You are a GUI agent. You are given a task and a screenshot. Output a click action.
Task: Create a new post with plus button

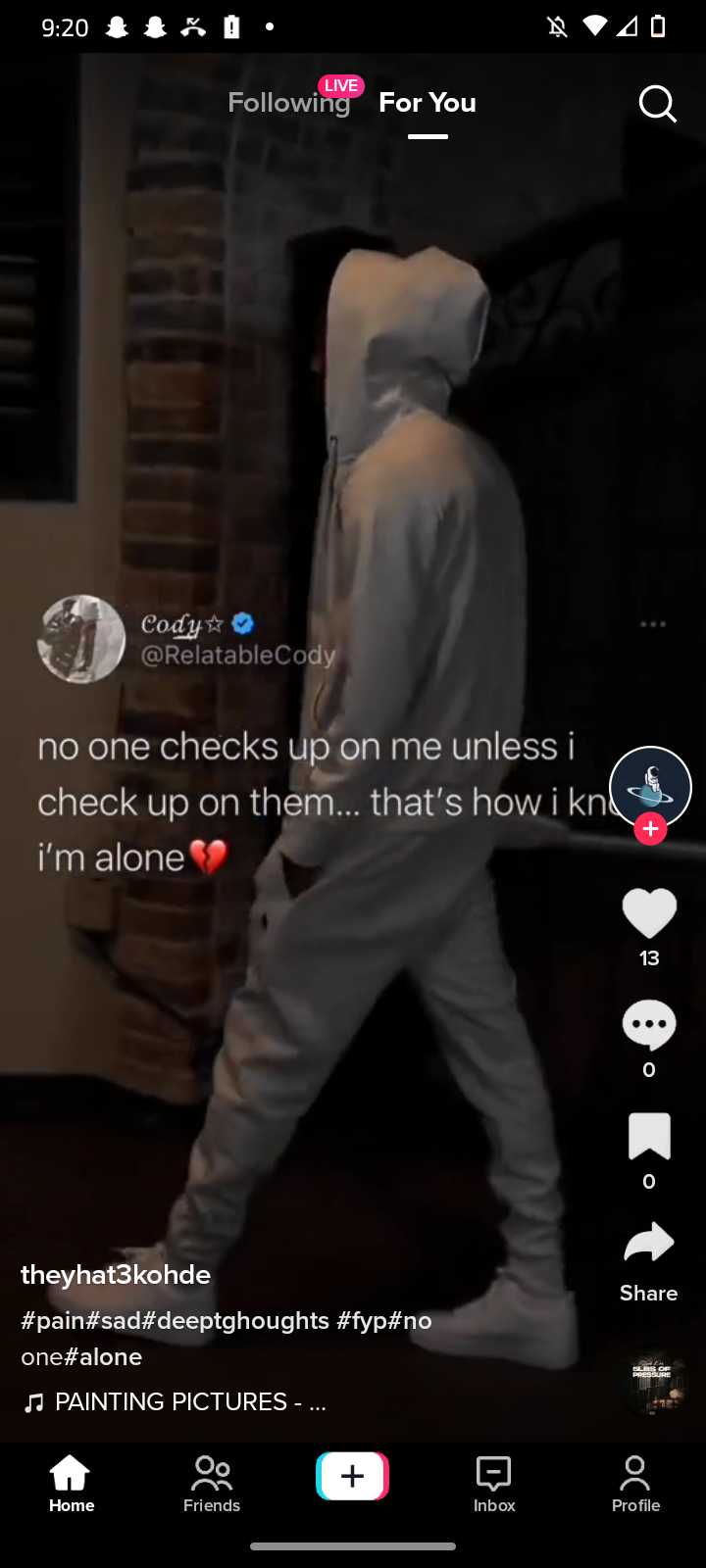tap(352, 1476)
